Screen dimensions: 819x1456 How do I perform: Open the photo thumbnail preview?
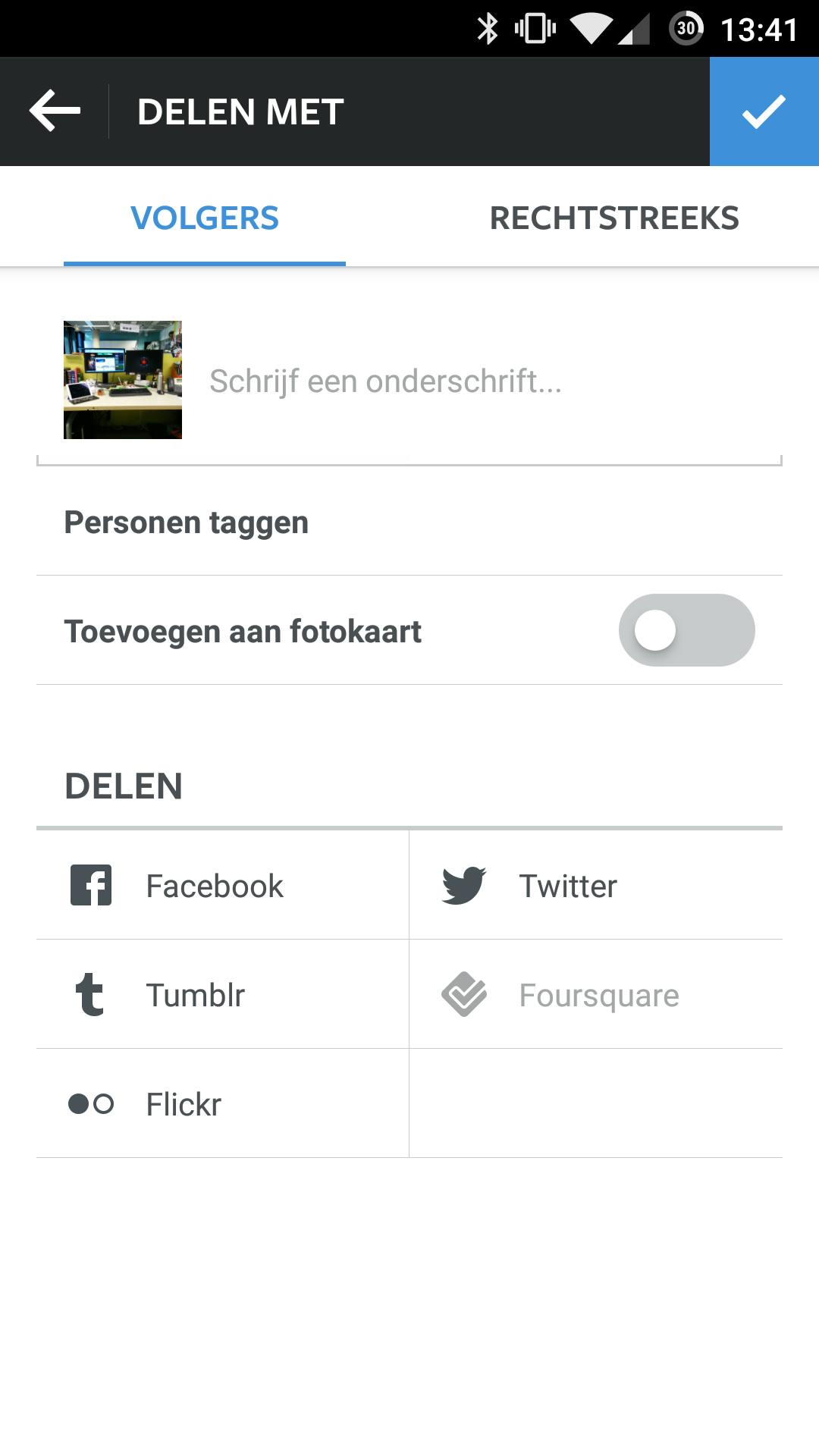pos(123,380)
